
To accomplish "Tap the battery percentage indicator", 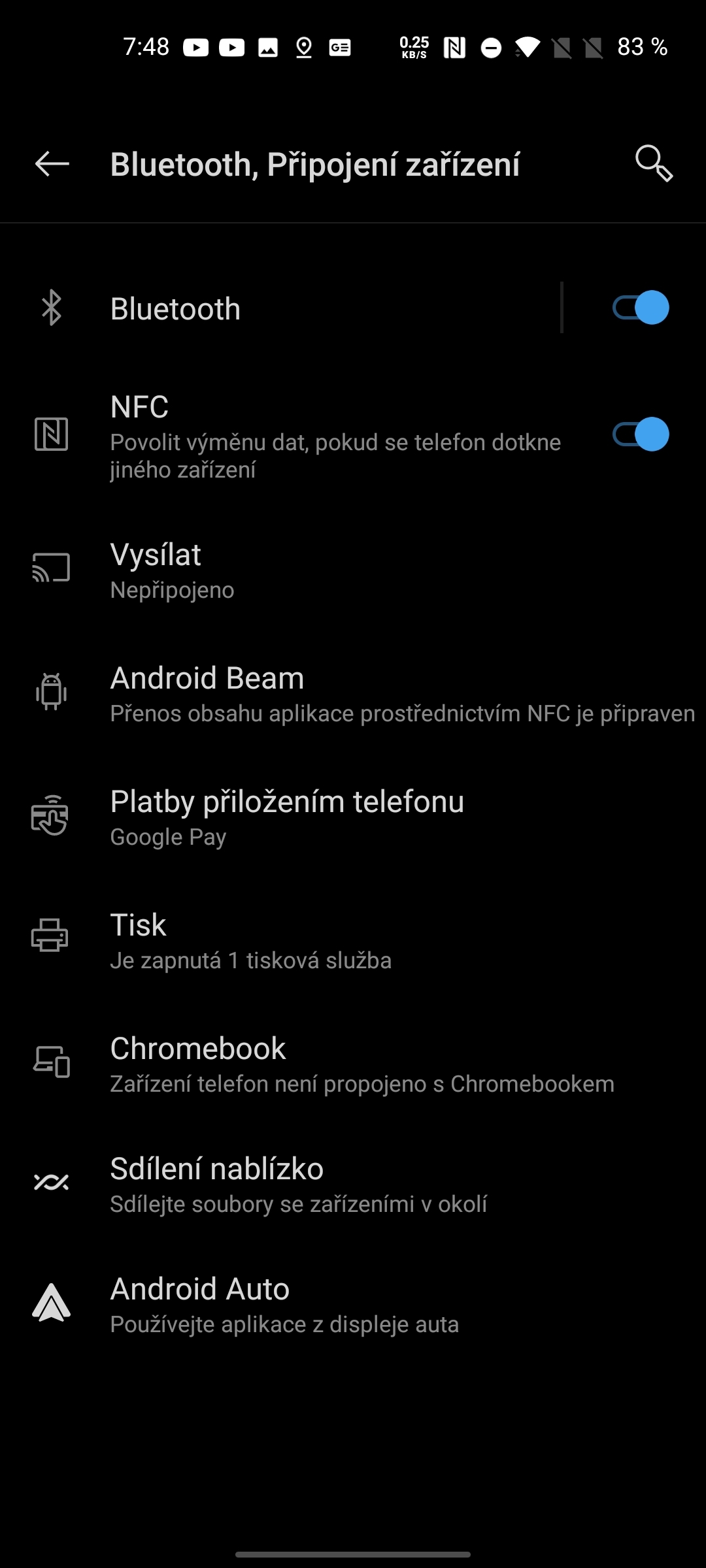I will (x=643, y=47).
